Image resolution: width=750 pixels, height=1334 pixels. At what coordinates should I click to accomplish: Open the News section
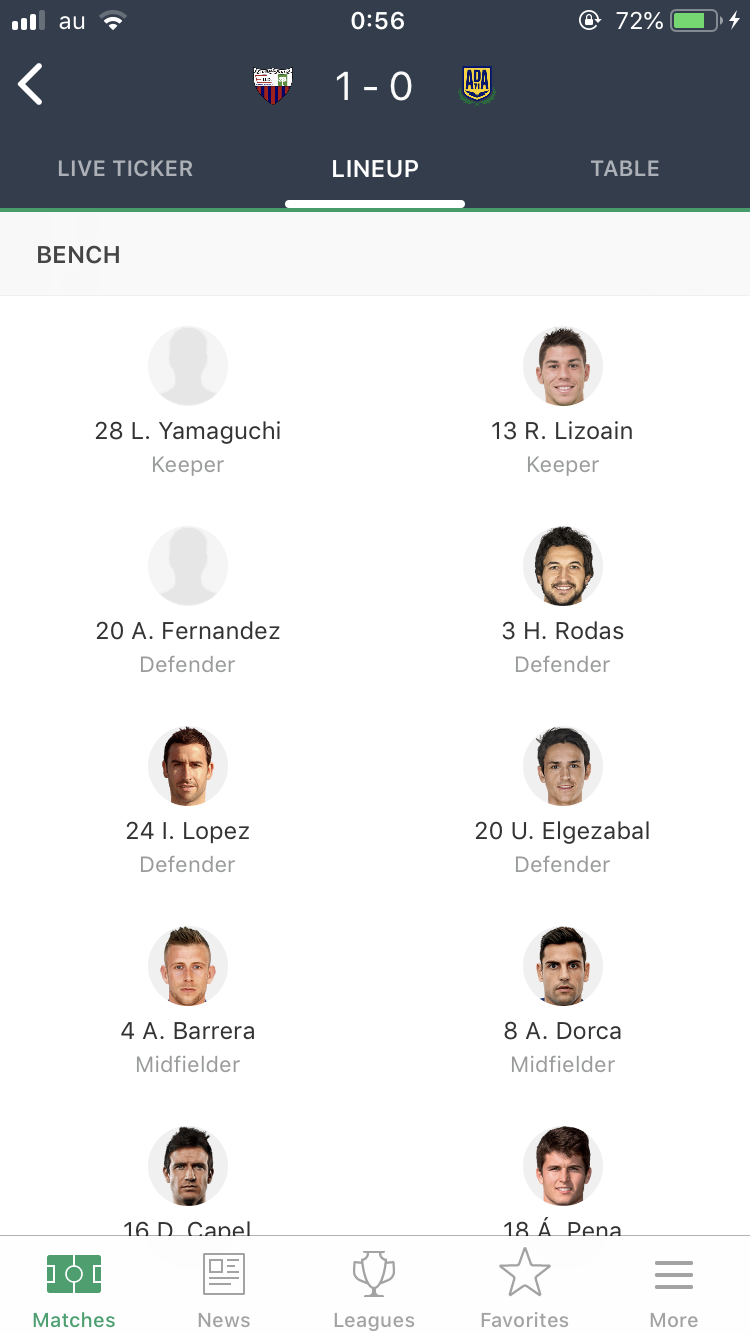(x=224, y=1290)
